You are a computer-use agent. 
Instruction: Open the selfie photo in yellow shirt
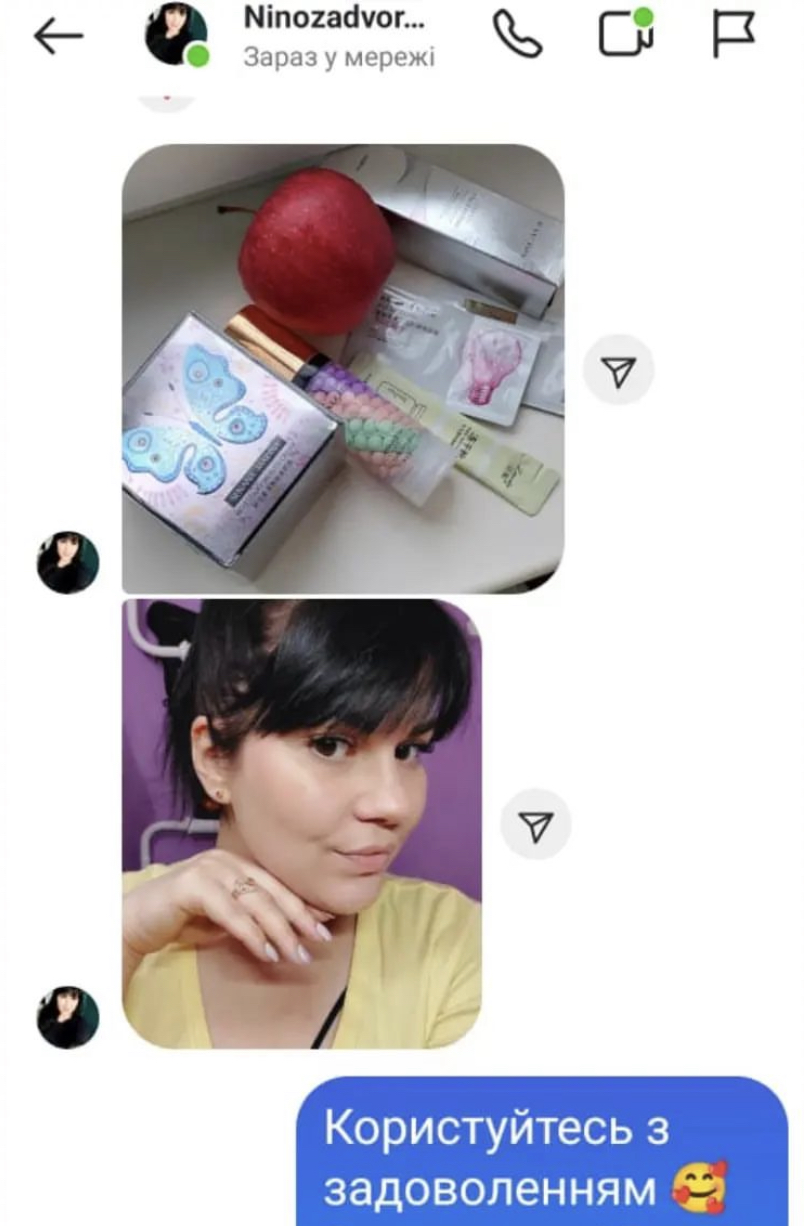coord(301,823)
